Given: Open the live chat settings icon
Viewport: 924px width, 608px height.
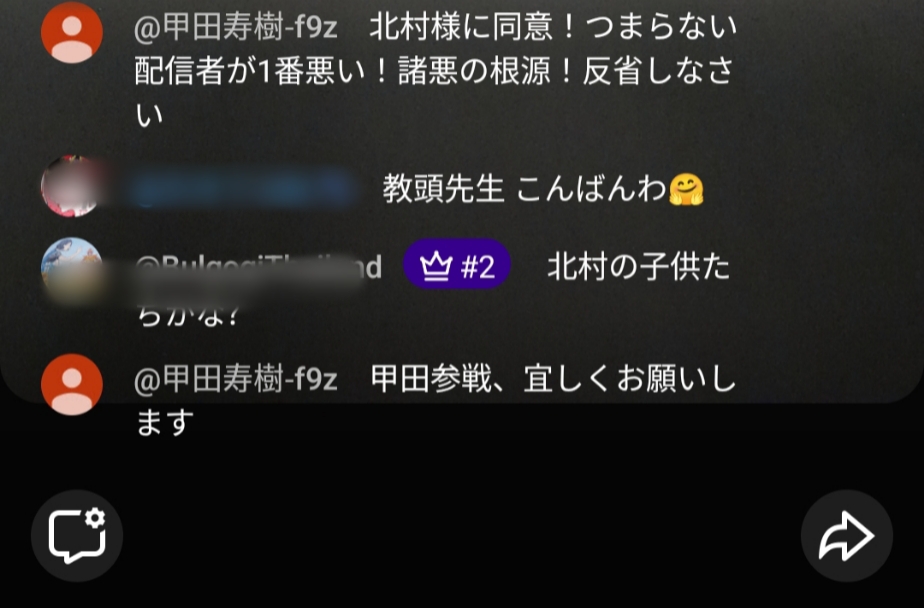Looking at the screenshot, I should 77,536.
